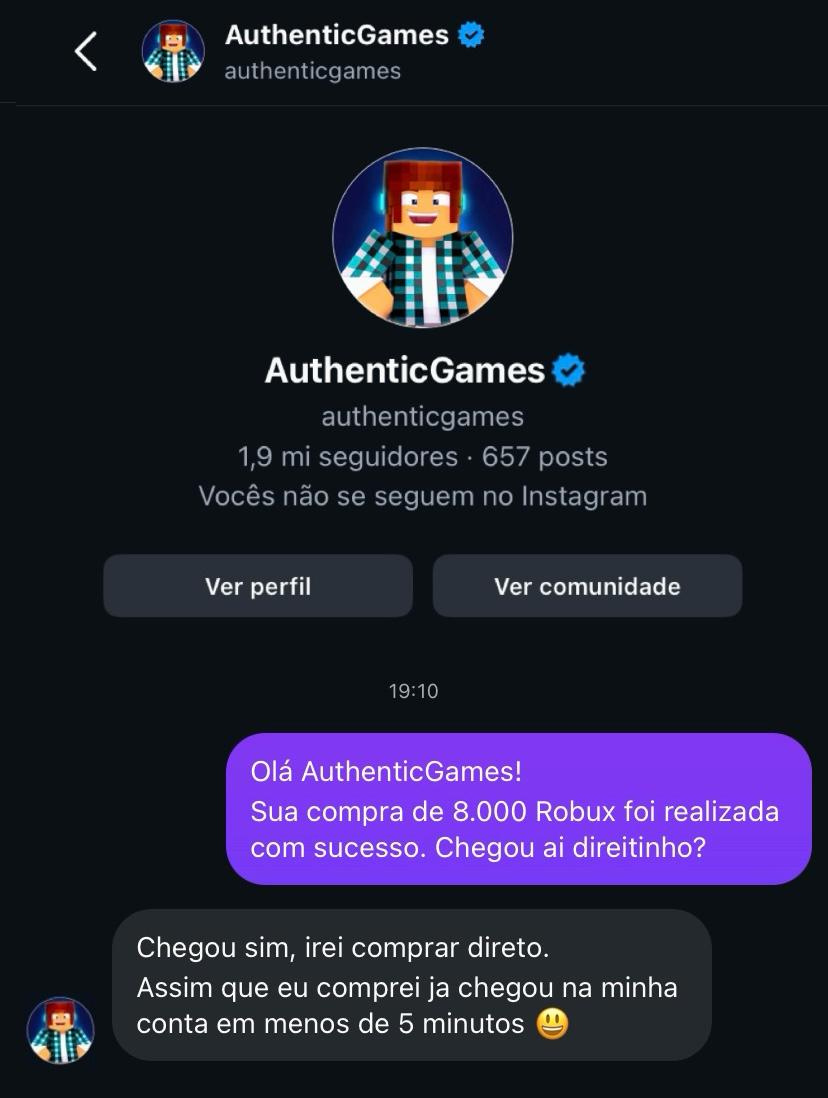Tap AuthenticGames name below the avatar

(407, 370)
